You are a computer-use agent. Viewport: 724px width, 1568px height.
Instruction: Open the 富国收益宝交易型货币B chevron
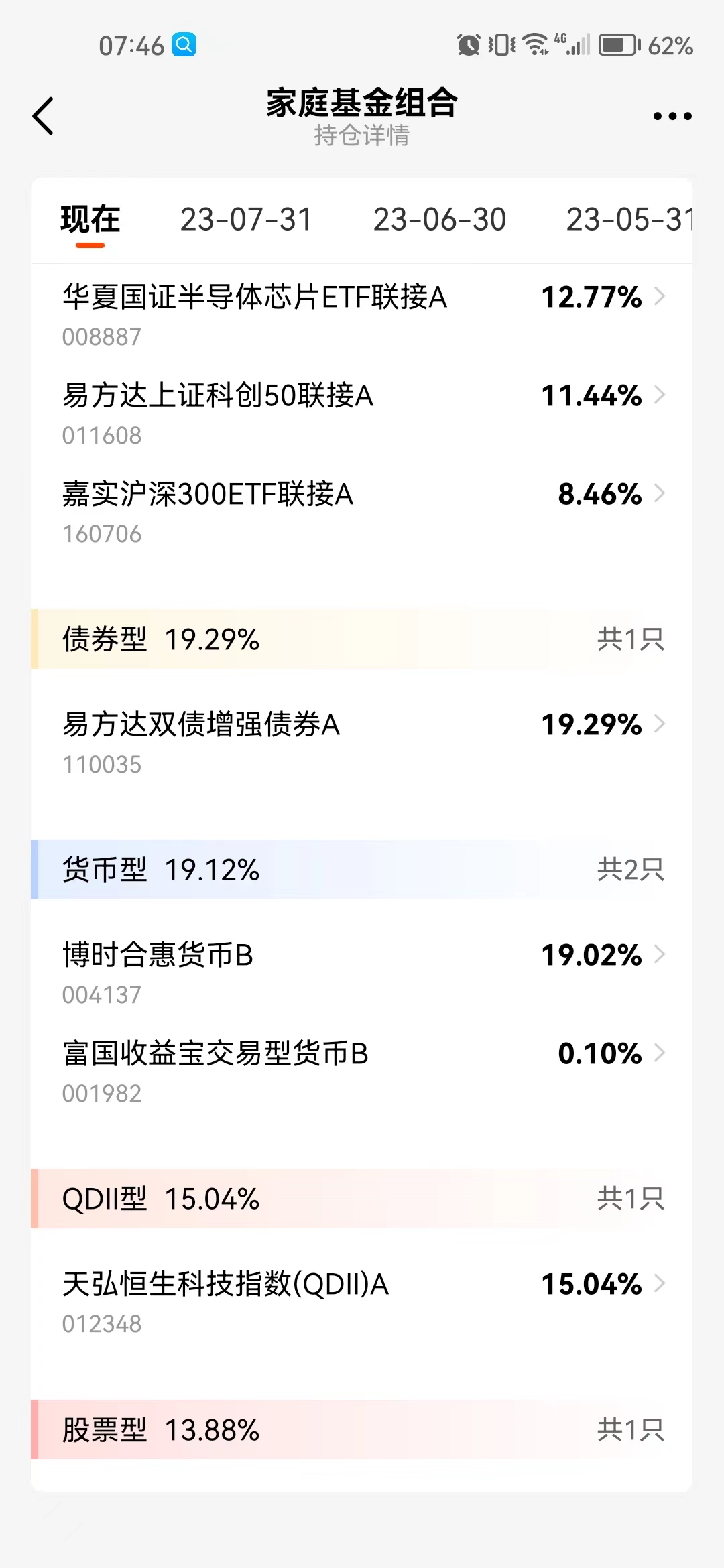(x=660, y=1054)
